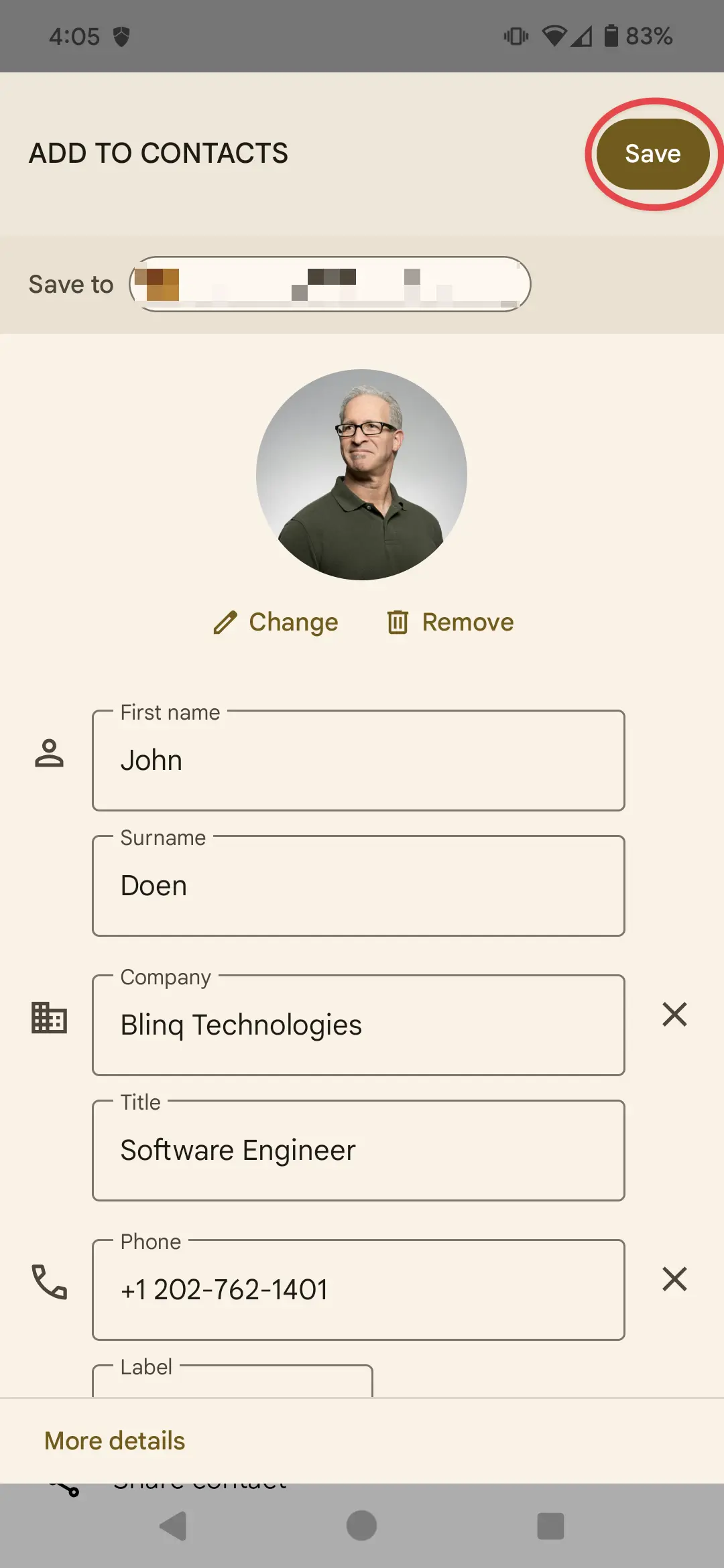Change the contact photo
Screen dimensions: 724x1568
[x=276, y=622]
